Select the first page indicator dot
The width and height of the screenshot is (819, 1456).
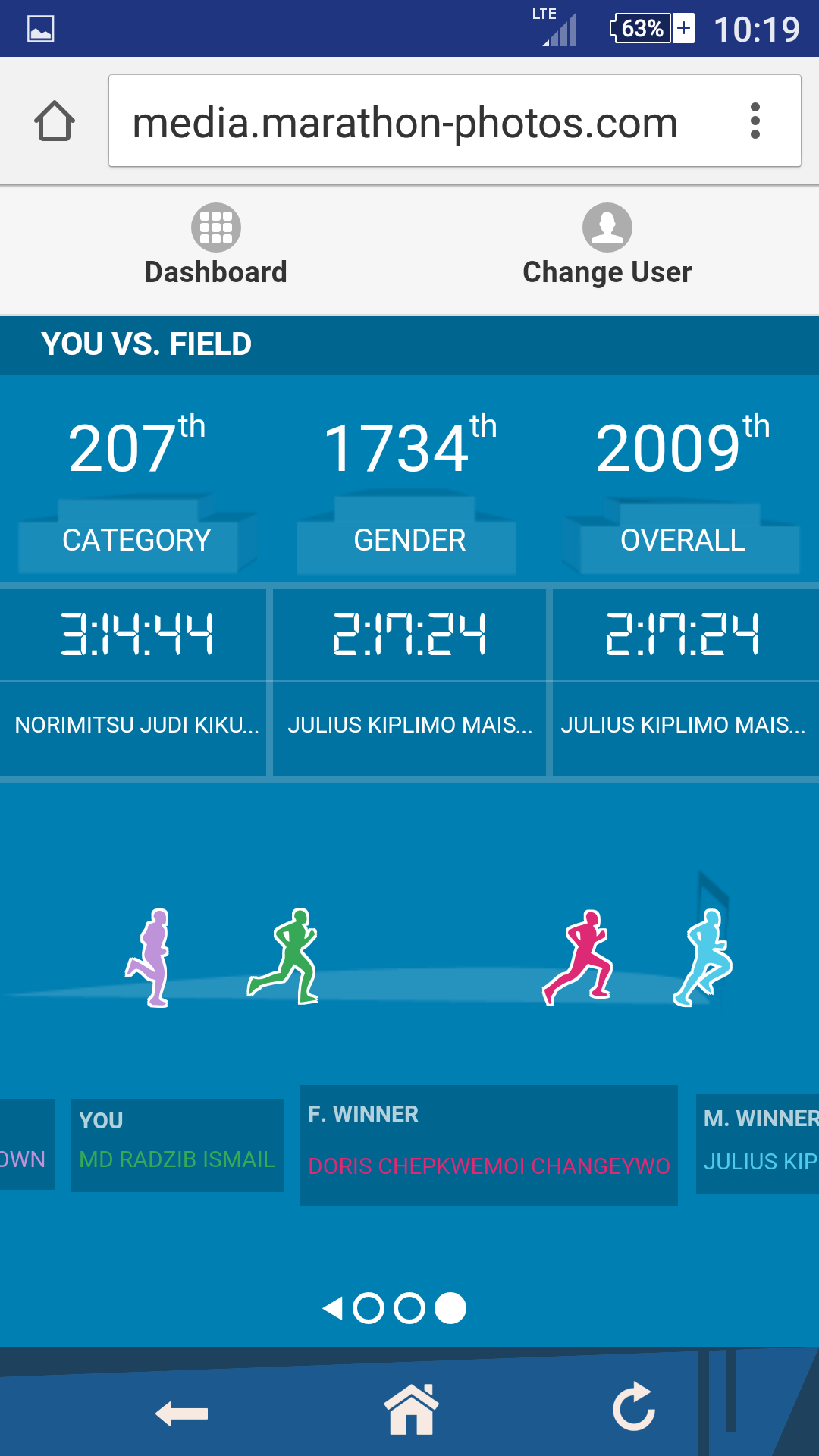(369, 1308)
